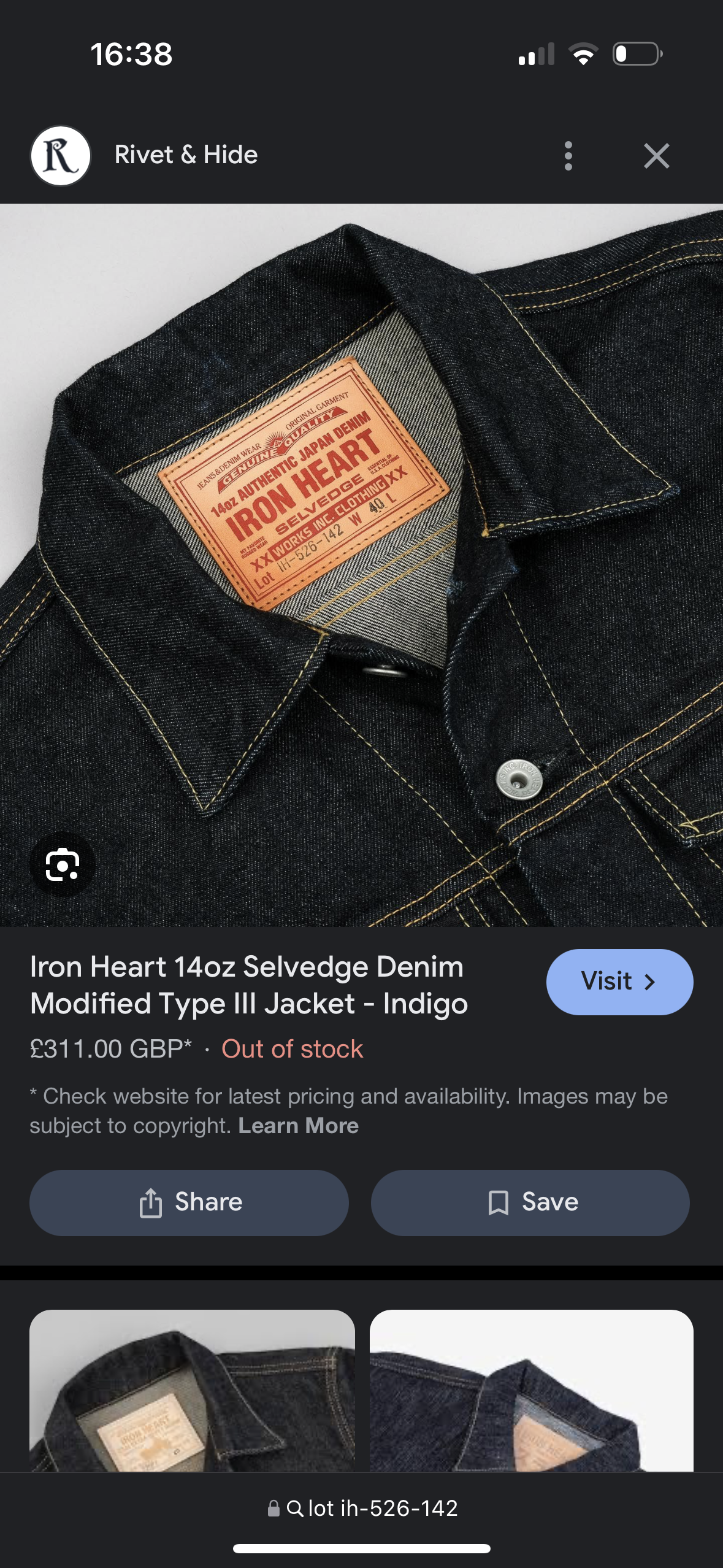Tap the address bar showing lot ih-526-142
This screenshot has width=723, height=1568.
click(363, 1508)
